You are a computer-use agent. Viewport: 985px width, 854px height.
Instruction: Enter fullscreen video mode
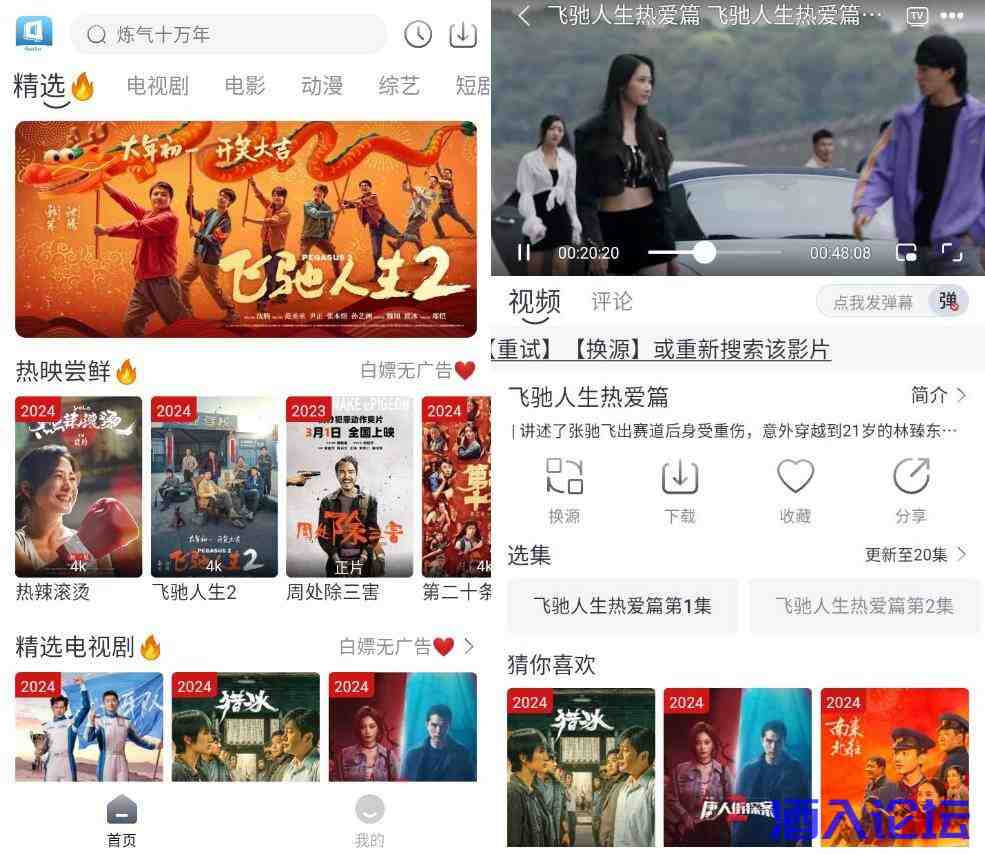tap(952, 253)
